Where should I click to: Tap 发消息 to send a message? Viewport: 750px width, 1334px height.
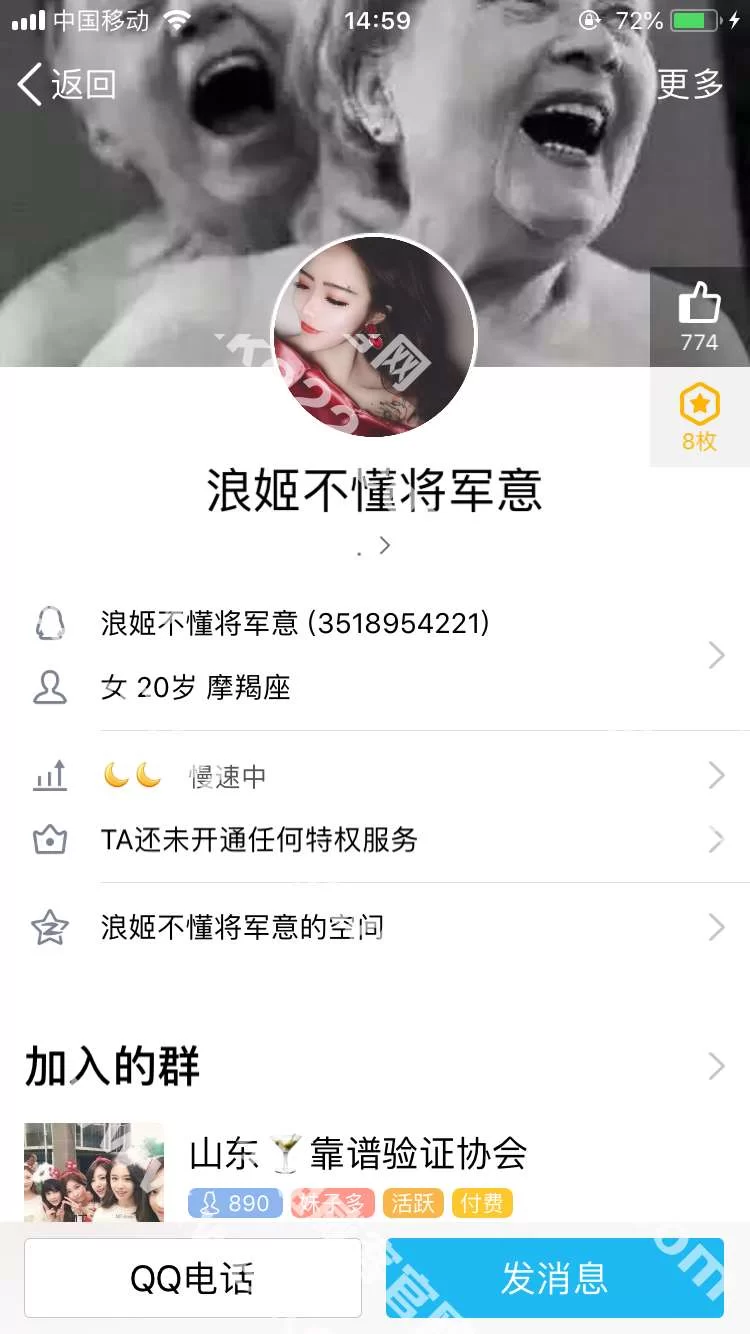[554, 1278]
